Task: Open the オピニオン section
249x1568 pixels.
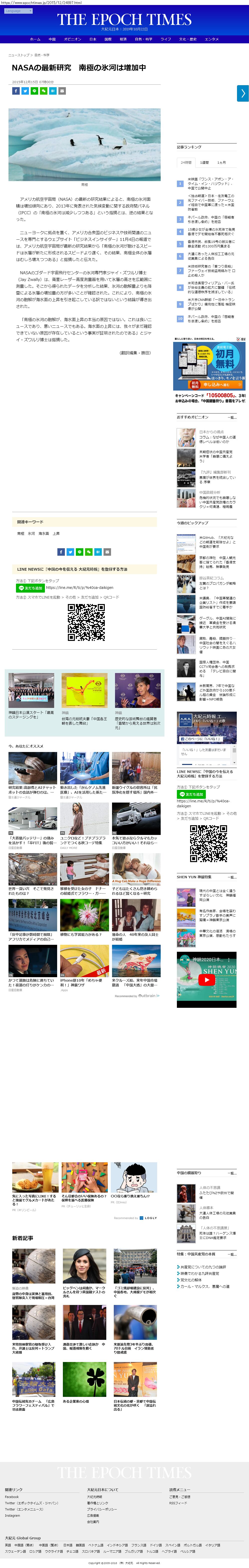Action: click(73, 39)
